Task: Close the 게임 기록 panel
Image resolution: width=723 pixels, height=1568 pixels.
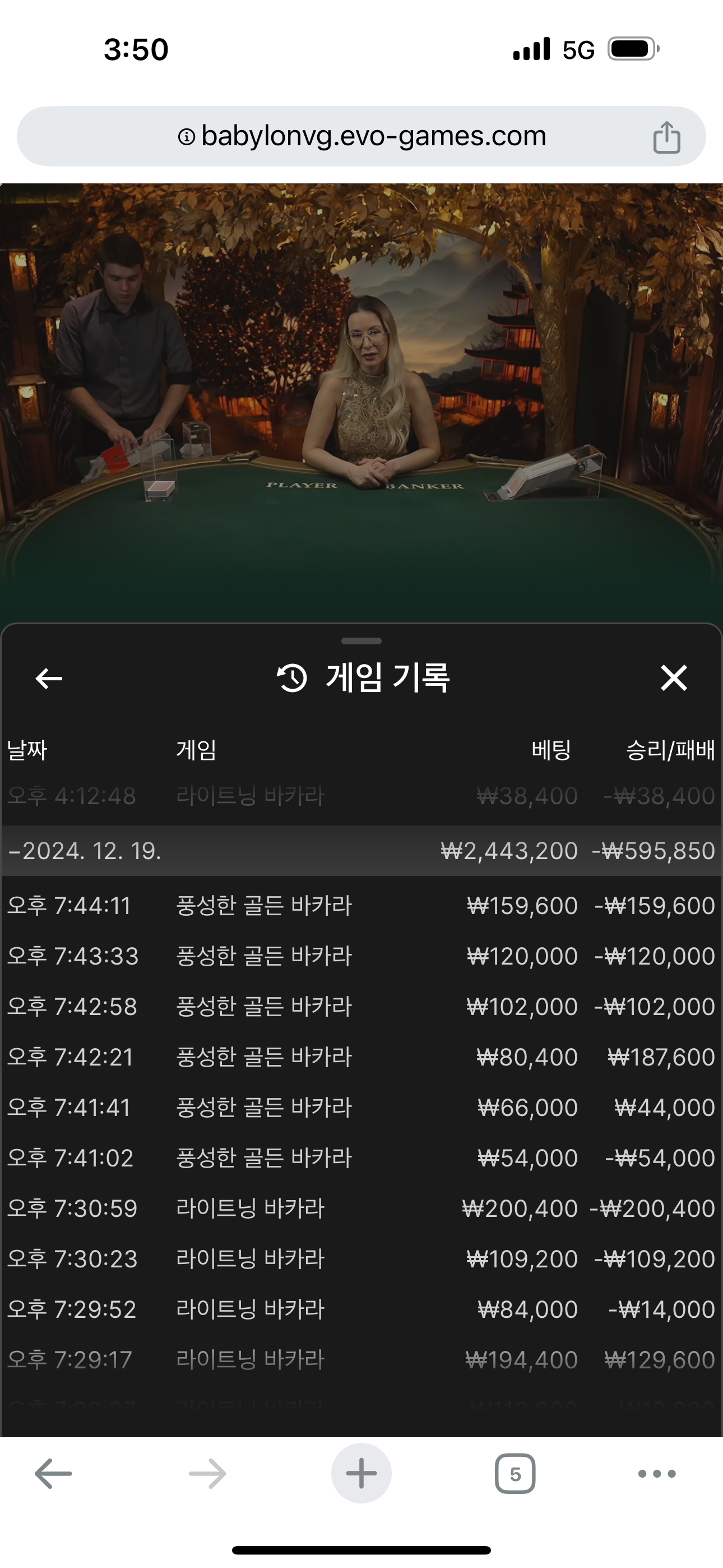Action: [674, 678]
